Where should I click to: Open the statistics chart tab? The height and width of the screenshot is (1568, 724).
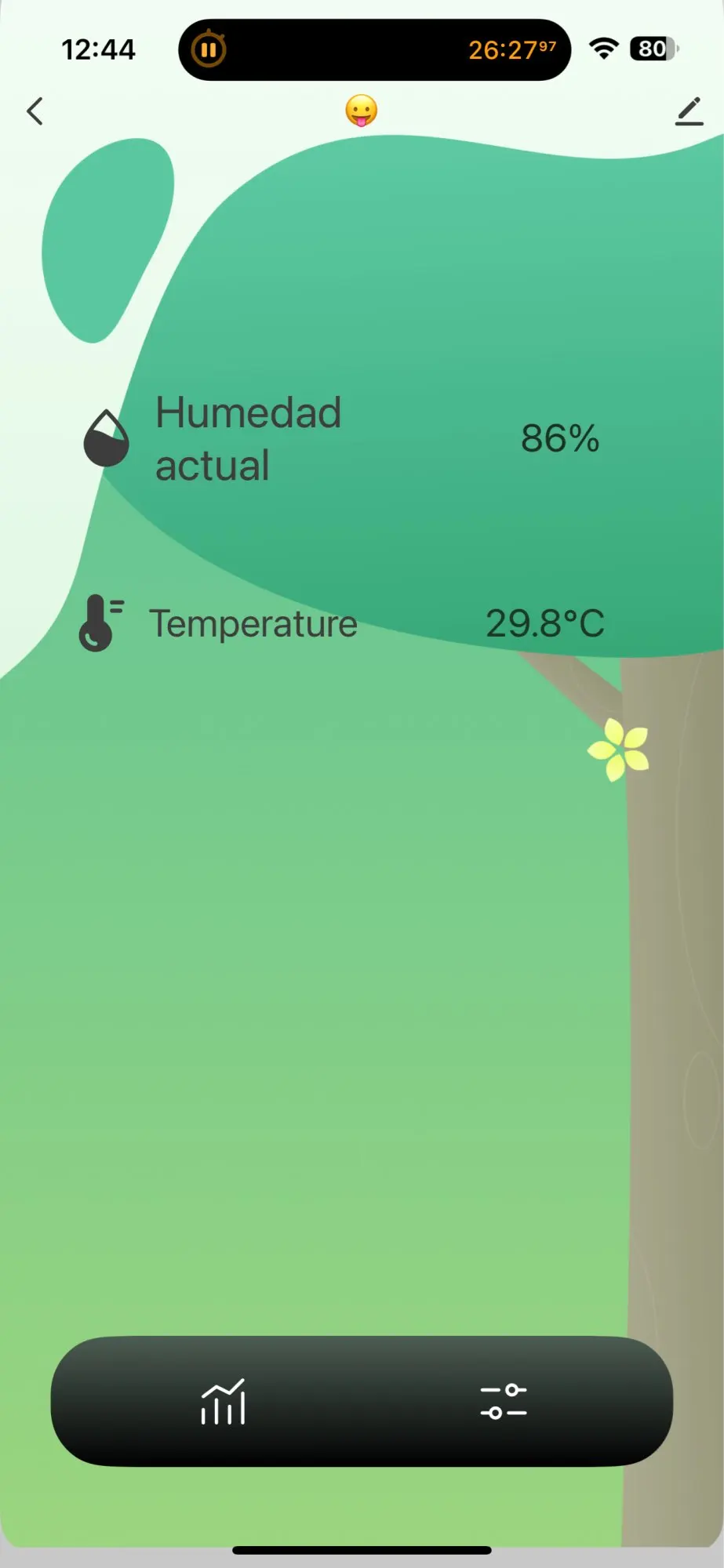[223, 1402]
